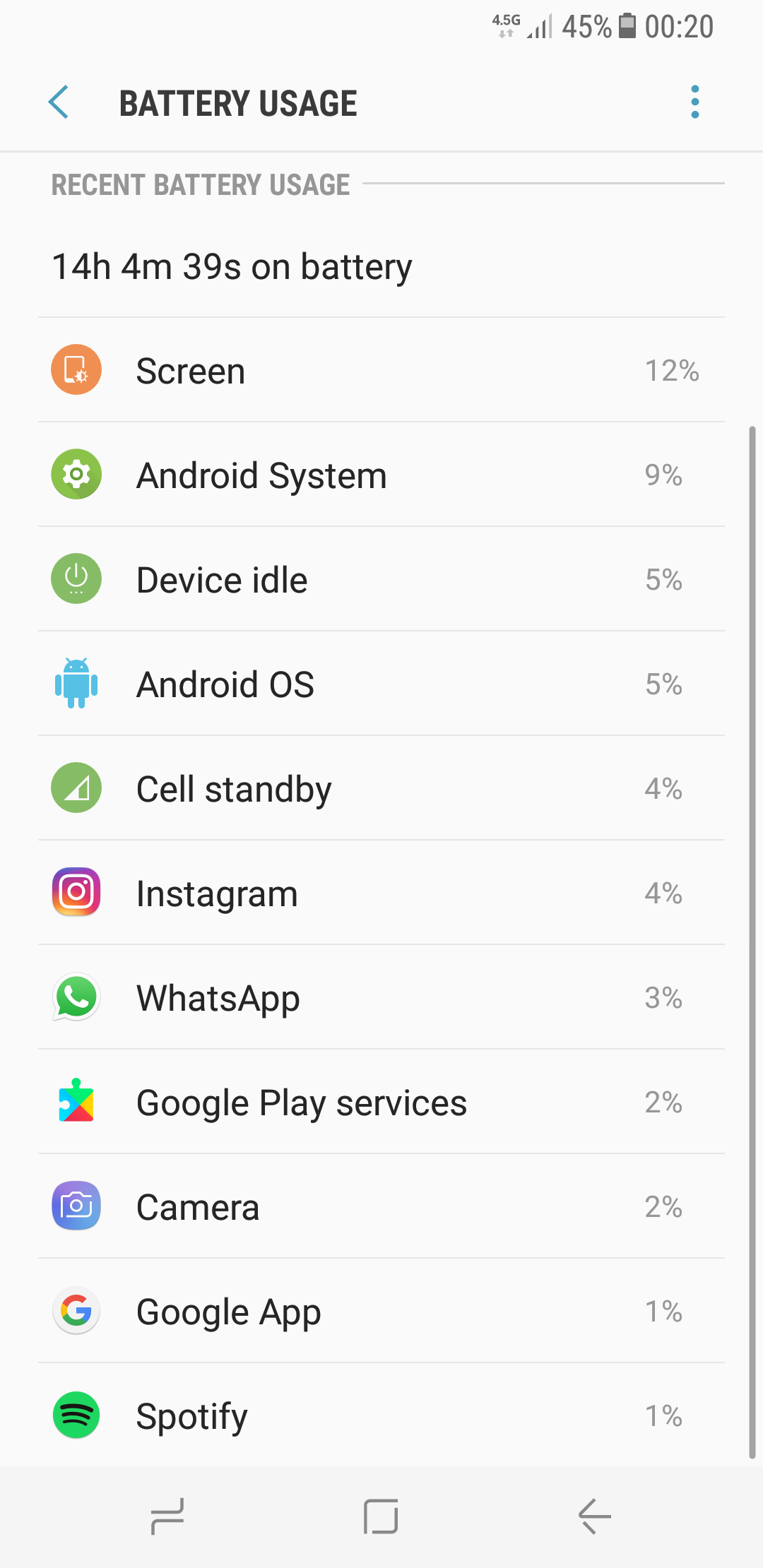Open the three-dot overflow menu
This screenshot has height=1568, width=763.
point(695,102)
